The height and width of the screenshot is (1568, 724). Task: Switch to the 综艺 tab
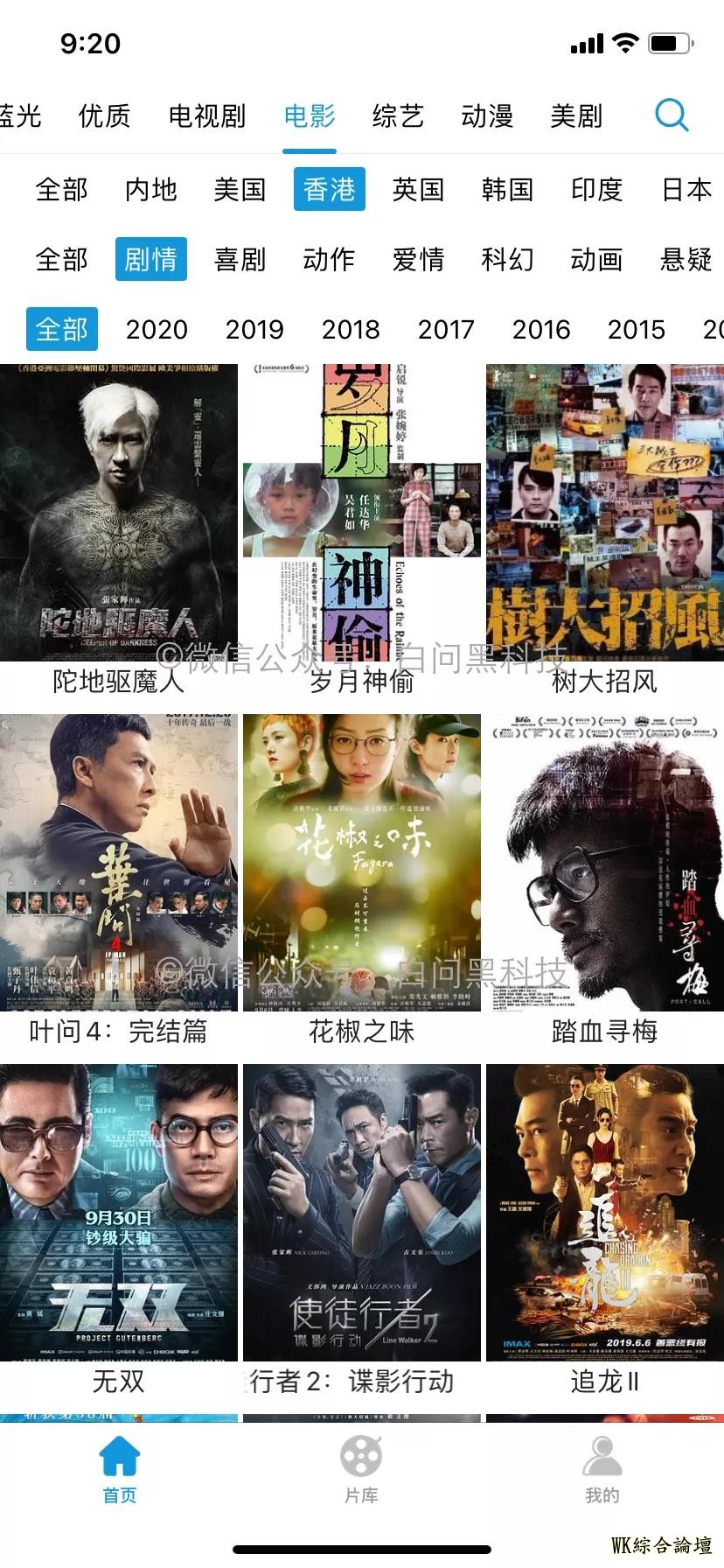pos(398,115)
